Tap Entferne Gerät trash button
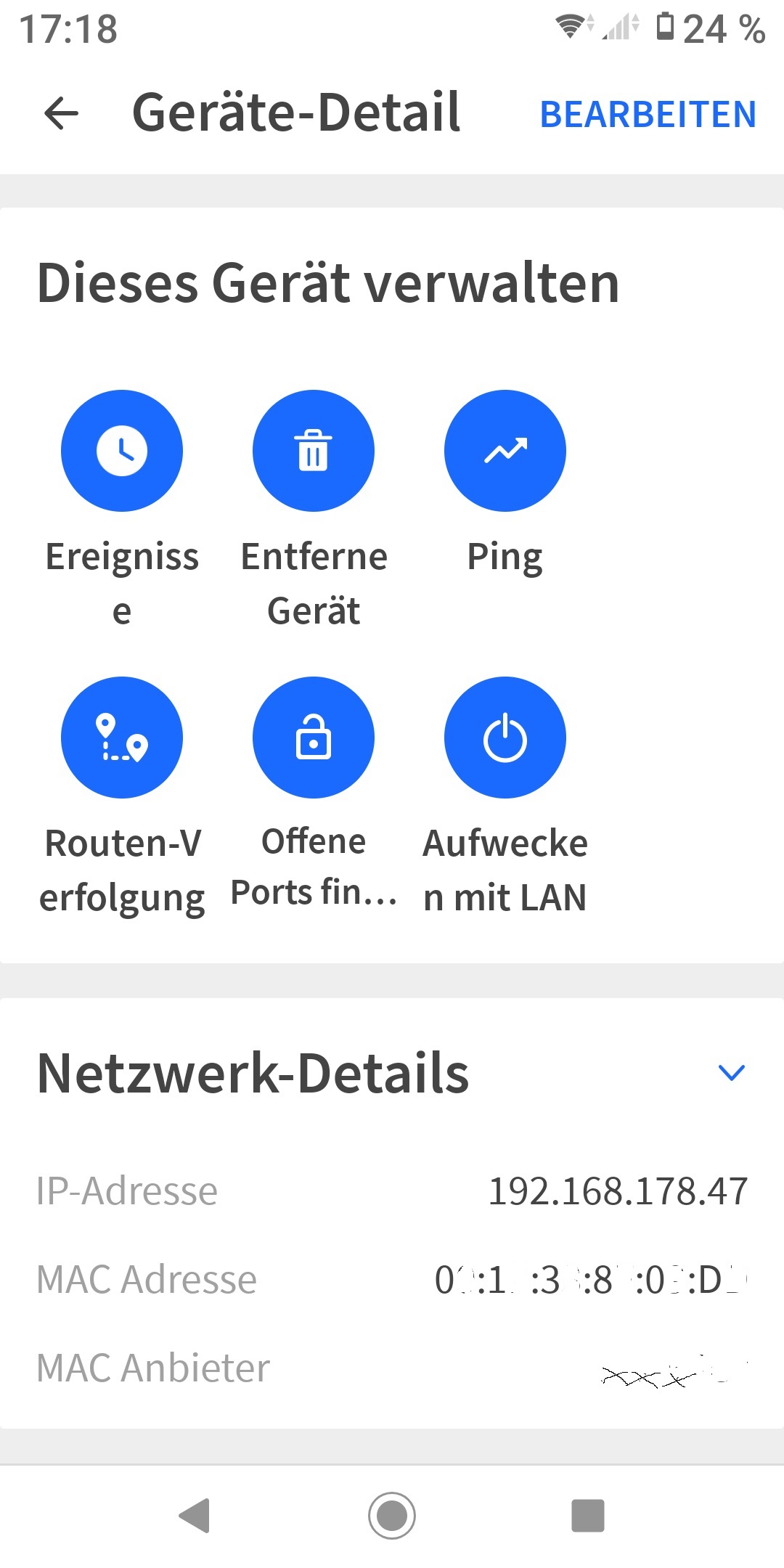 coord(314,451)
